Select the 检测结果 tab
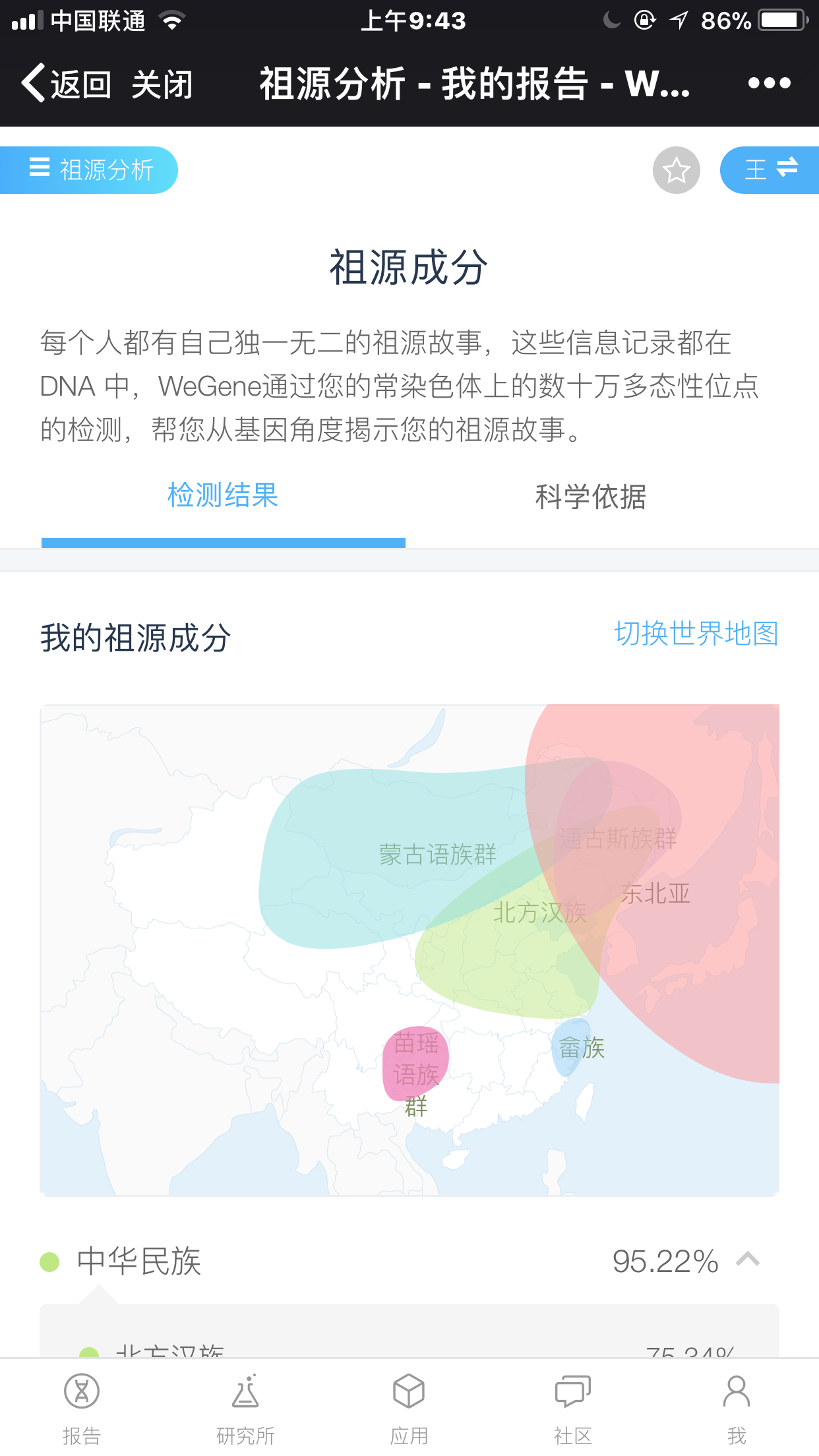This screenshot has height=1456, width=819. tap(223, 496)
